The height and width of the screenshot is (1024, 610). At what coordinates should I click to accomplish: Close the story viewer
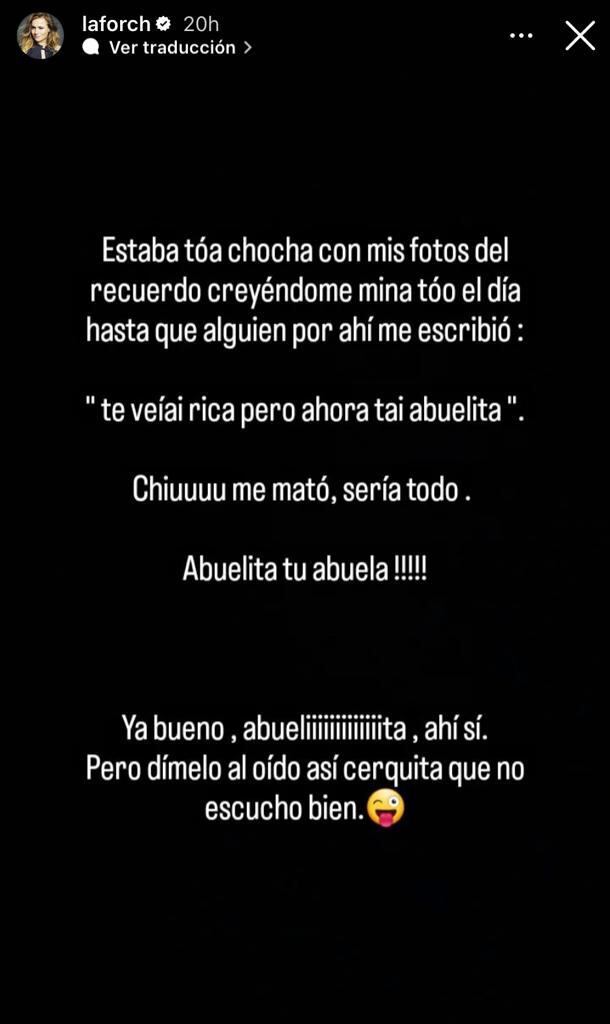pyautogui.click(x=580, y=35)
